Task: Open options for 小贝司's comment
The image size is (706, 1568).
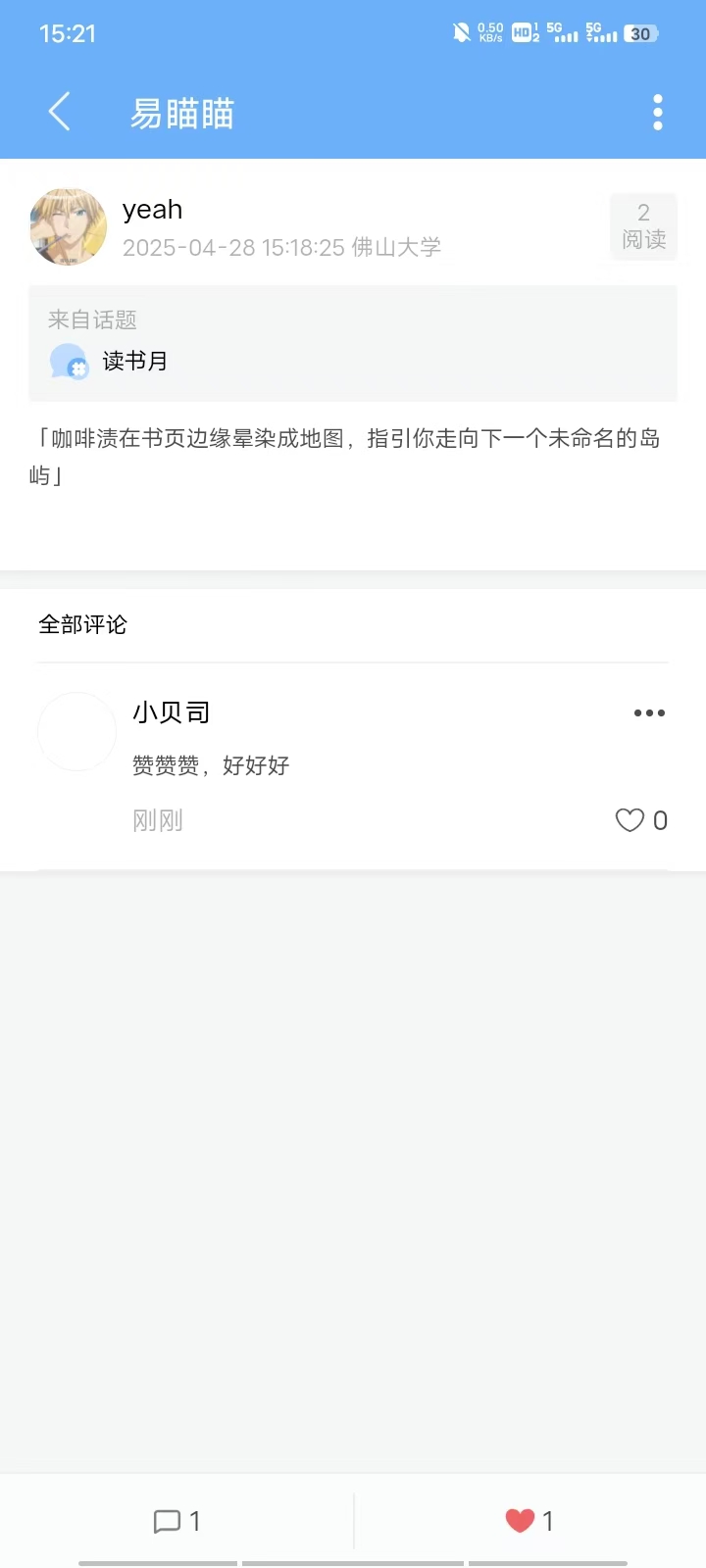Action: click(x=649, y=713)
